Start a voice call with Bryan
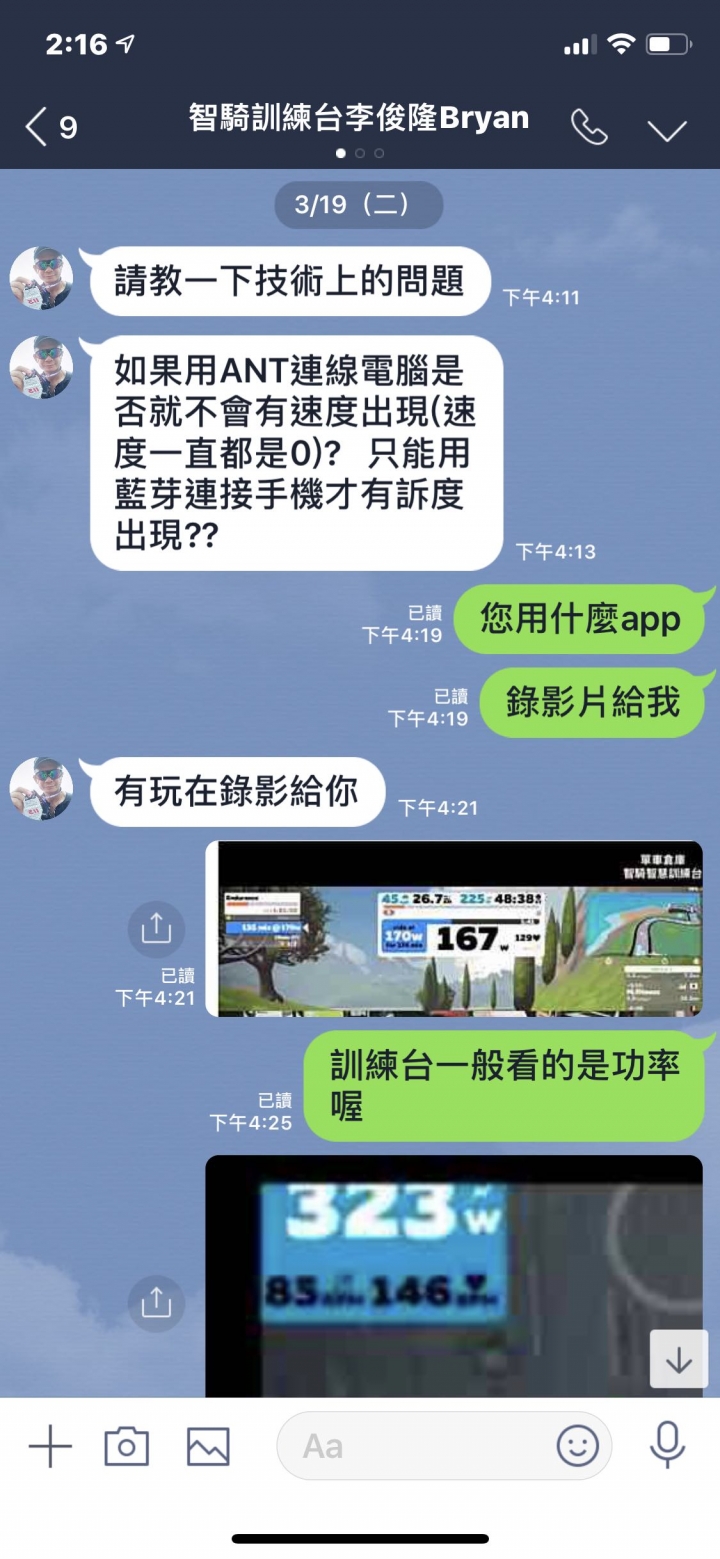Viewport: 720px width, 1559px height. [x=589, y=127]
